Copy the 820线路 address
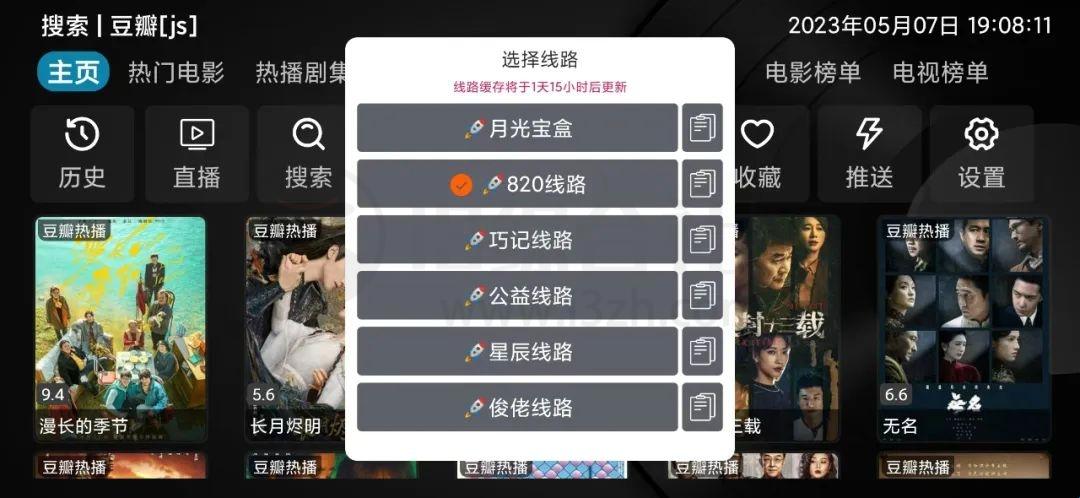Viewport: 1080px width, 498px height. tap(703, 185)
